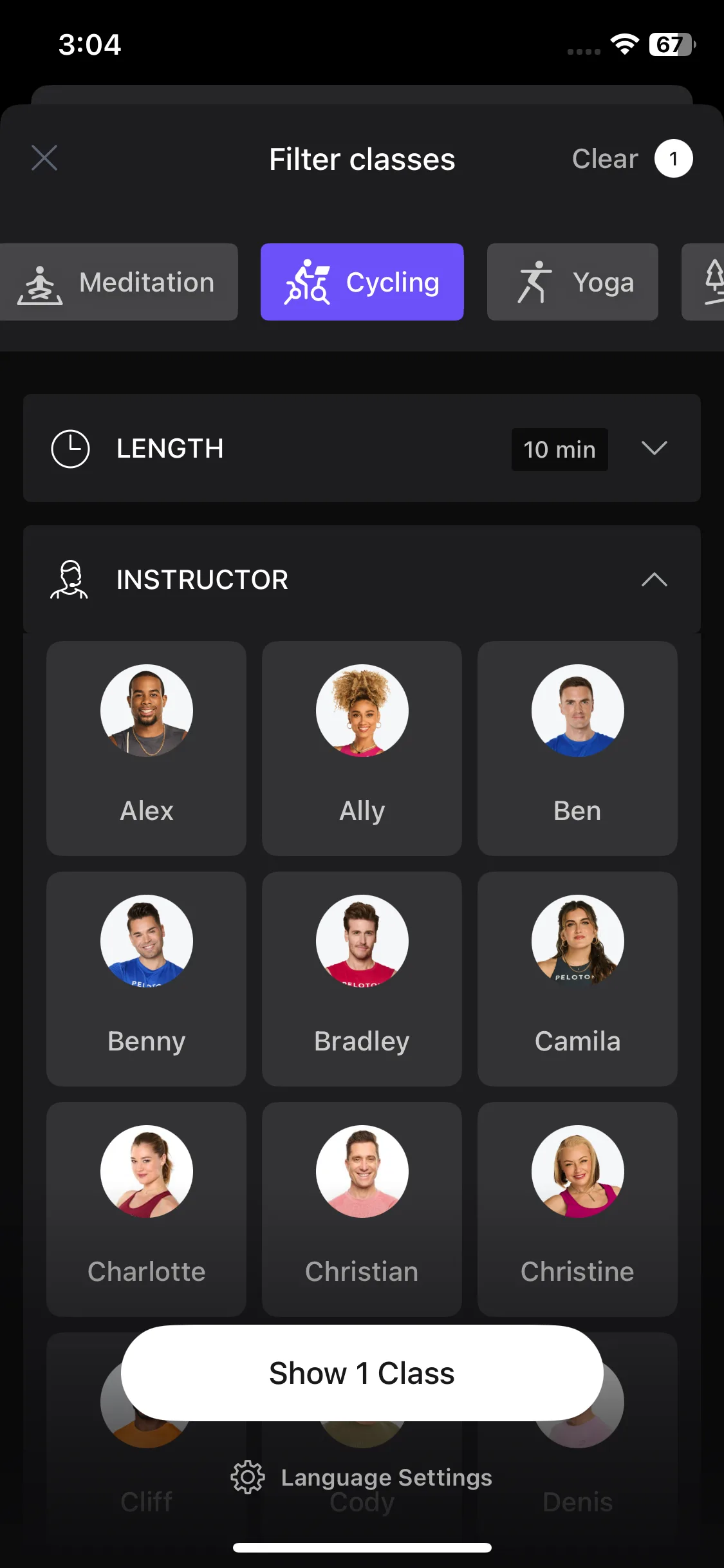Show the 1 matching class

click(362, 1373)
